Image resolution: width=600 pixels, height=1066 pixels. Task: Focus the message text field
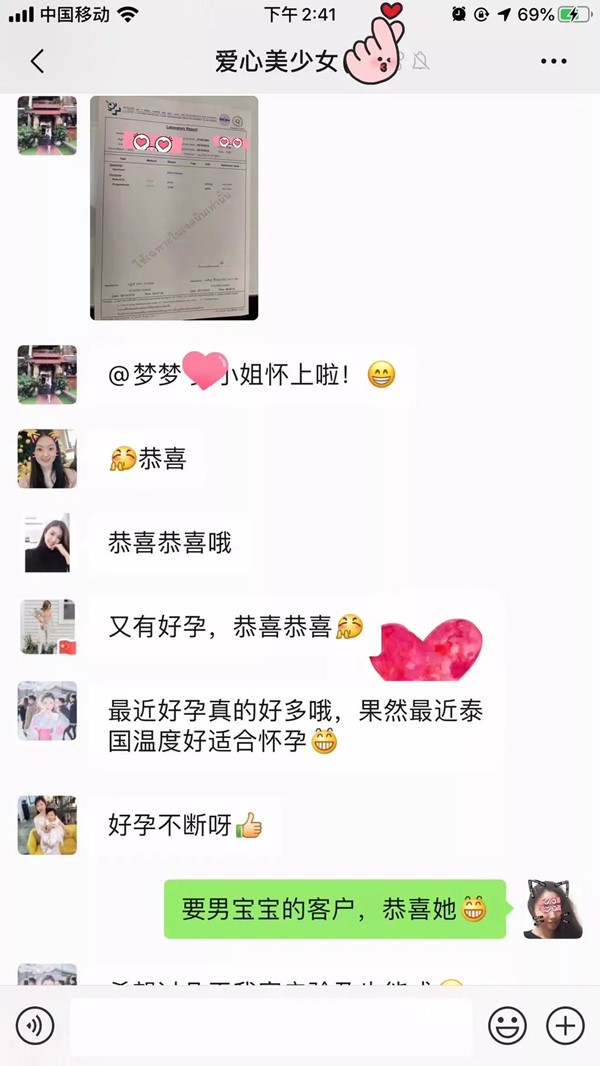270,1026
